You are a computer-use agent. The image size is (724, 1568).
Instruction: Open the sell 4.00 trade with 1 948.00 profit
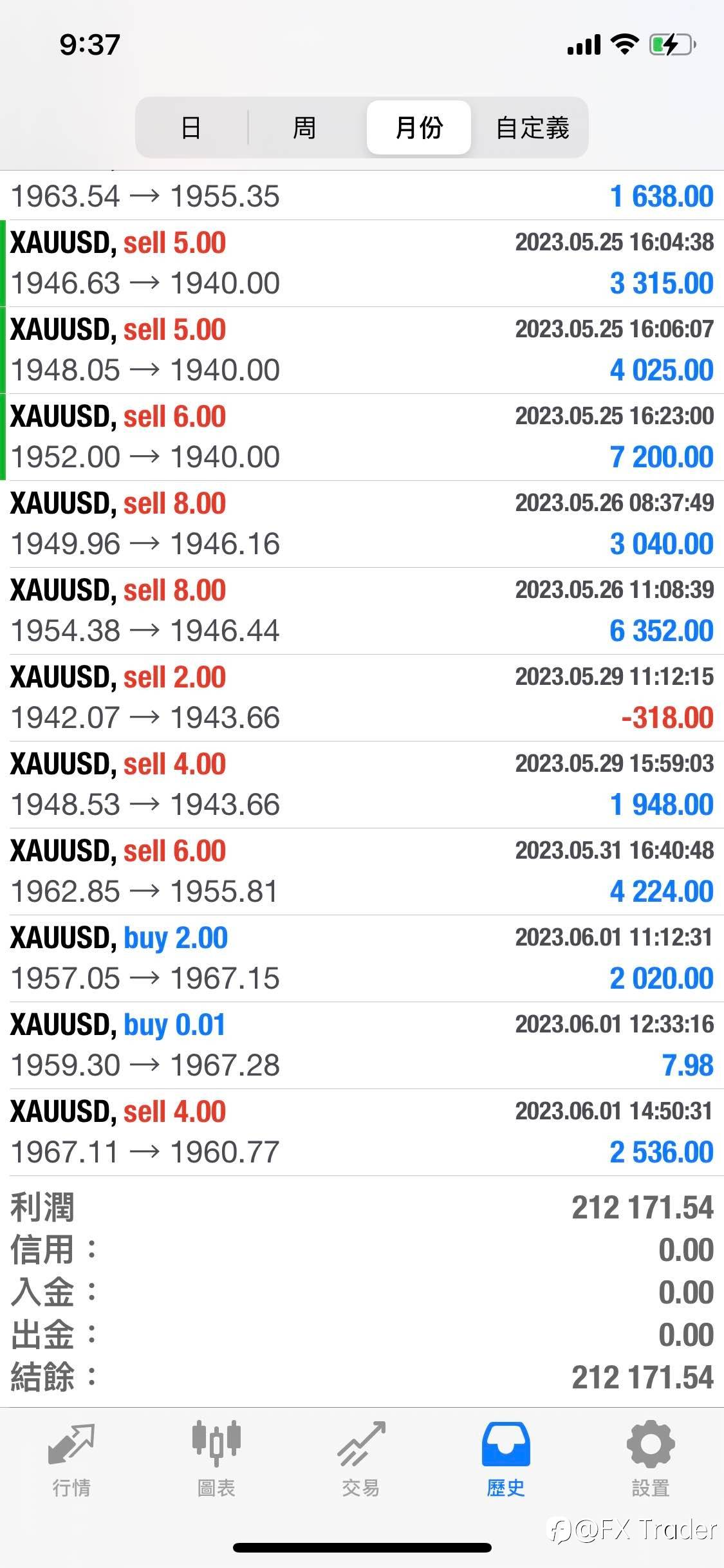(362, 785)
